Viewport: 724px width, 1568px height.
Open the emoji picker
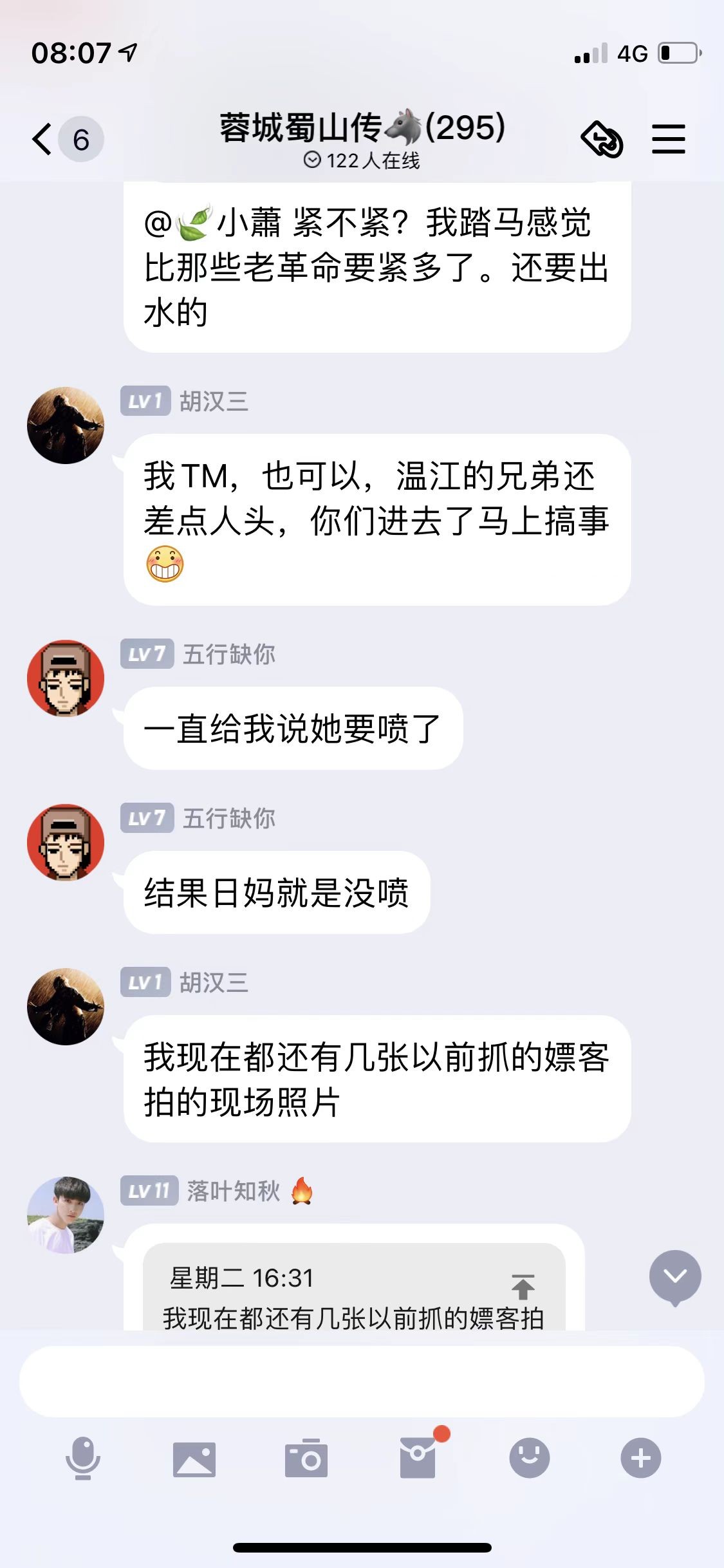pos(529,1459)
